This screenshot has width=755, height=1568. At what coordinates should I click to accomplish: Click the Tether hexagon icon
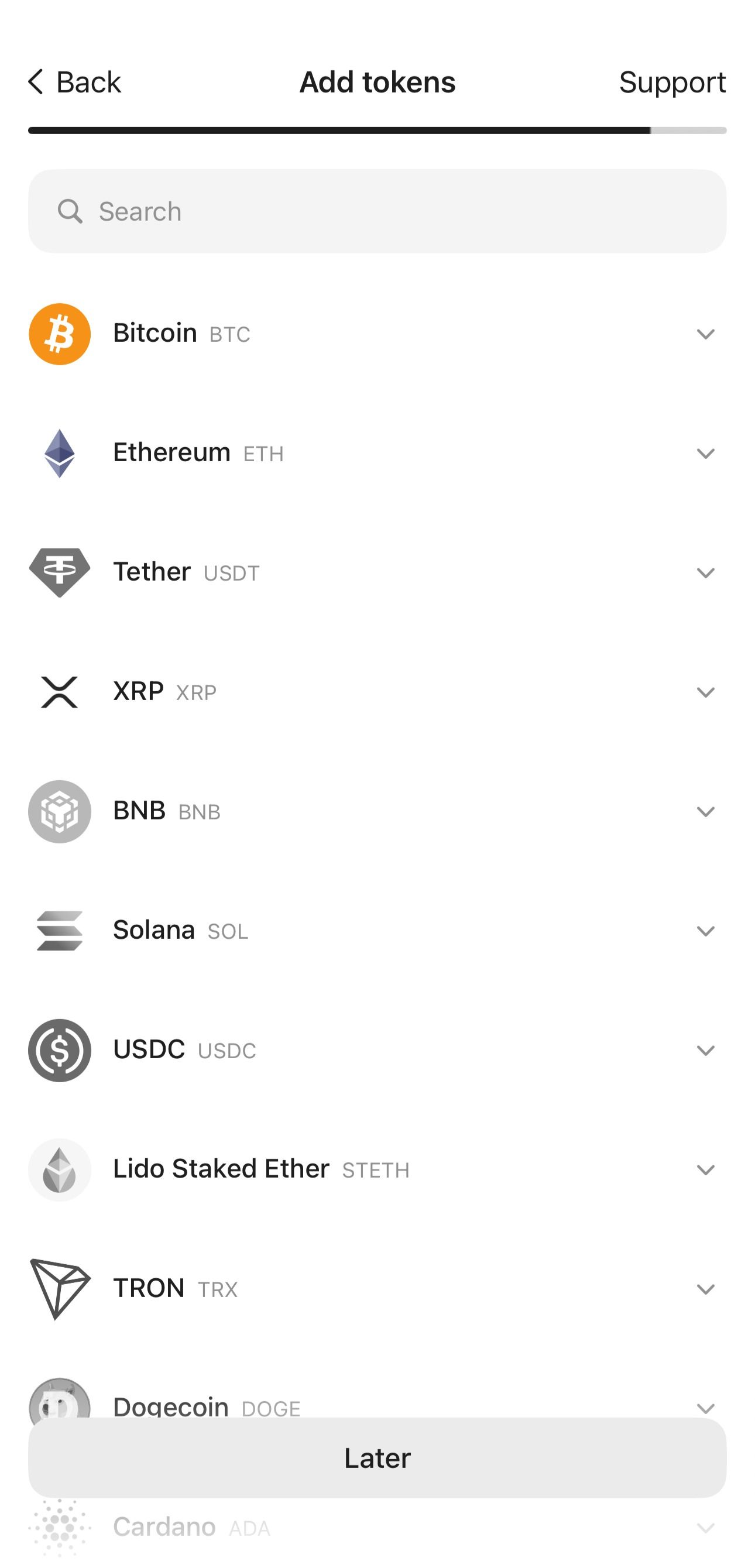59,572
